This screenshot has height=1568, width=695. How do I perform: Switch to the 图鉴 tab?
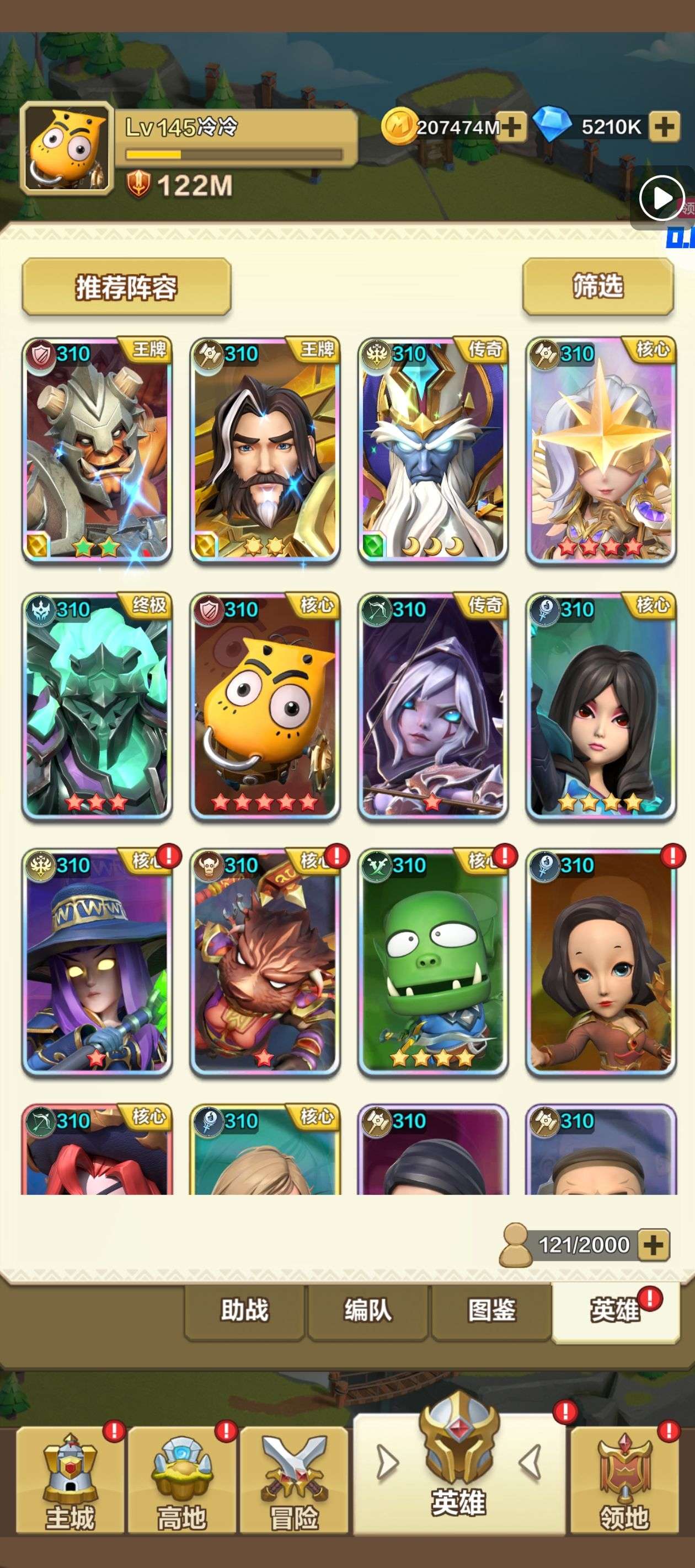491,1311
